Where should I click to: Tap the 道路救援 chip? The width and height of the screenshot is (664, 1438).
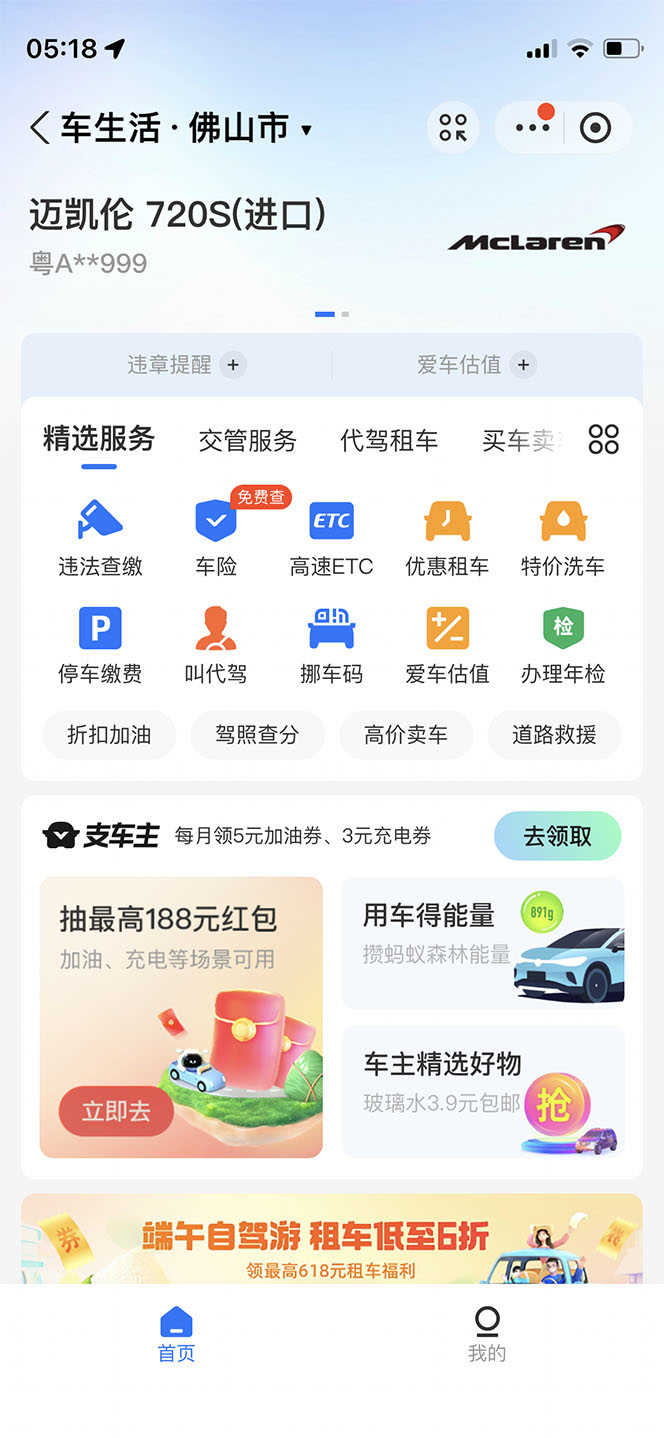pos(554,735)
